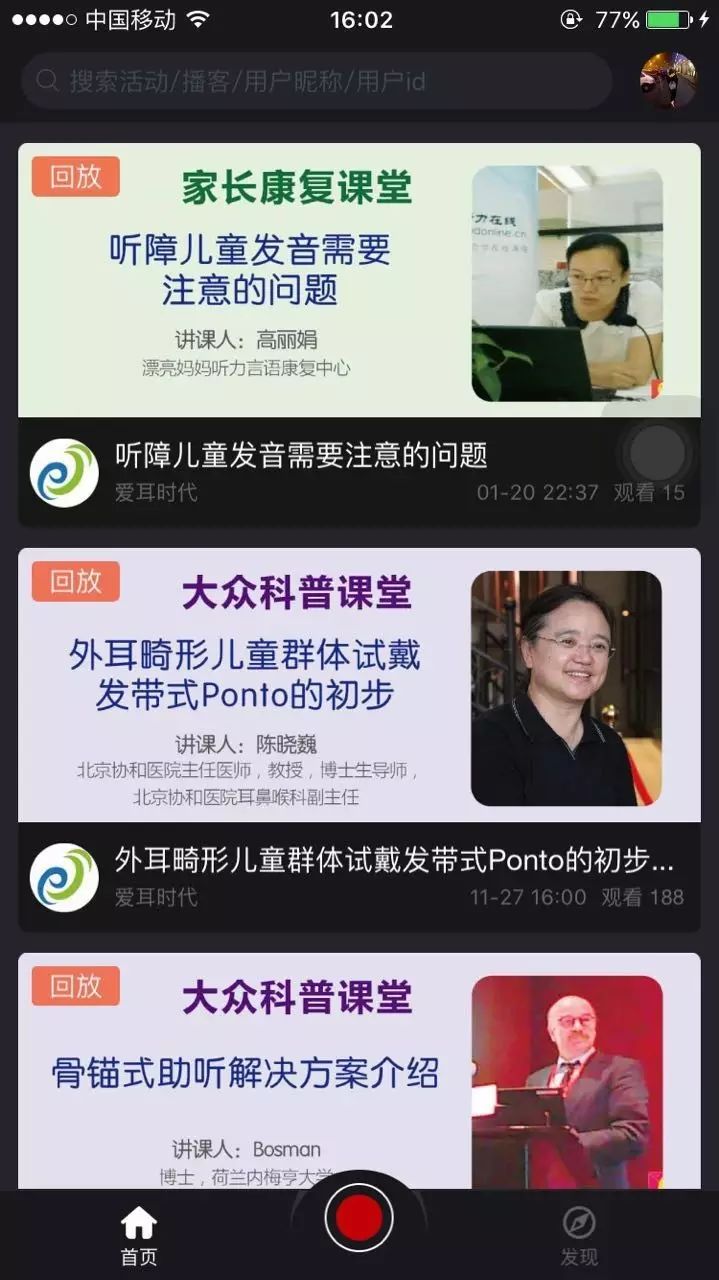Start recording with the red record button
719x1280 pixels.
359,1217
